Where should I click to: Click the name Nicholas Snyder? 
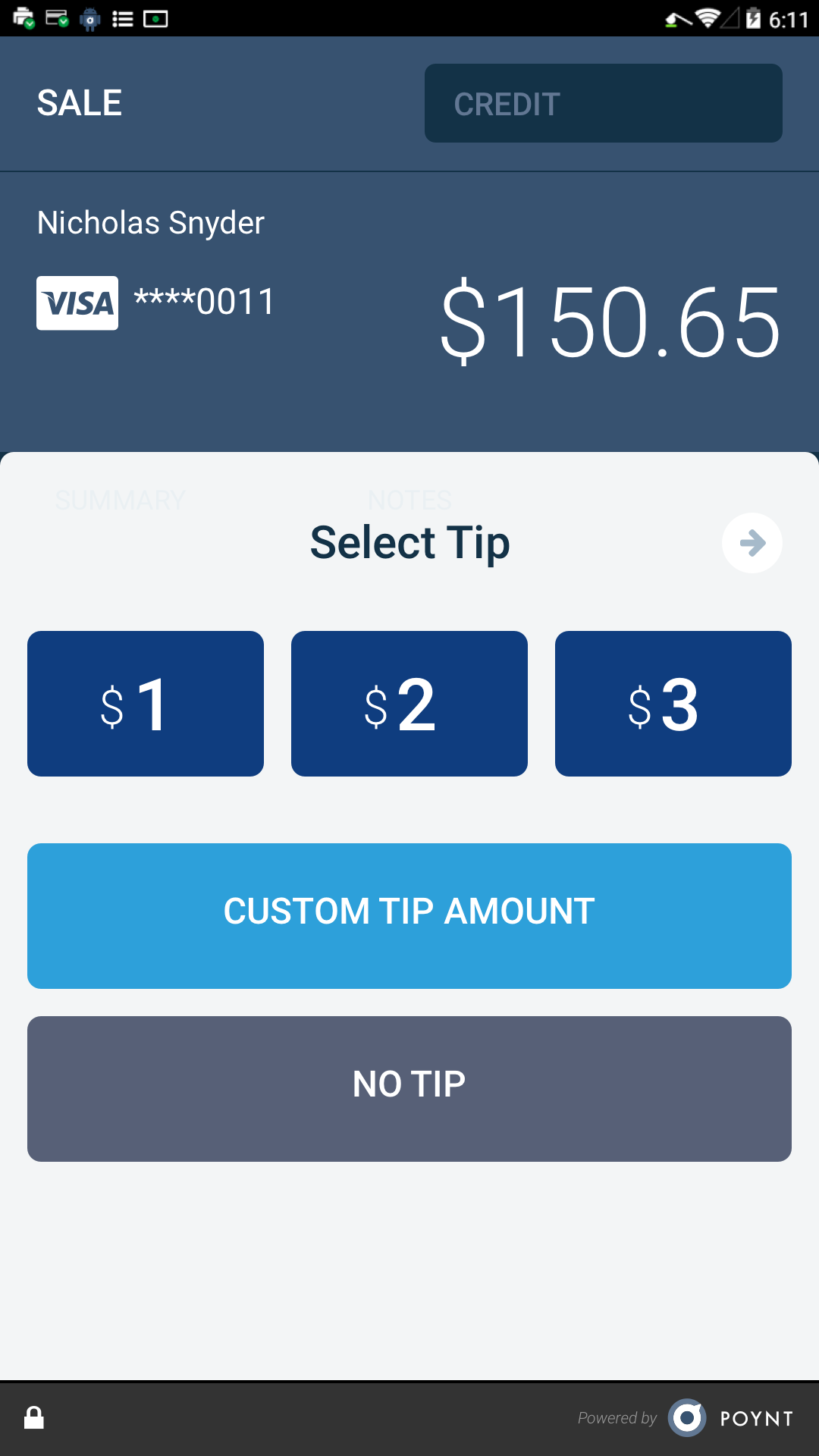pyautogui.click(x=150, y=222)
